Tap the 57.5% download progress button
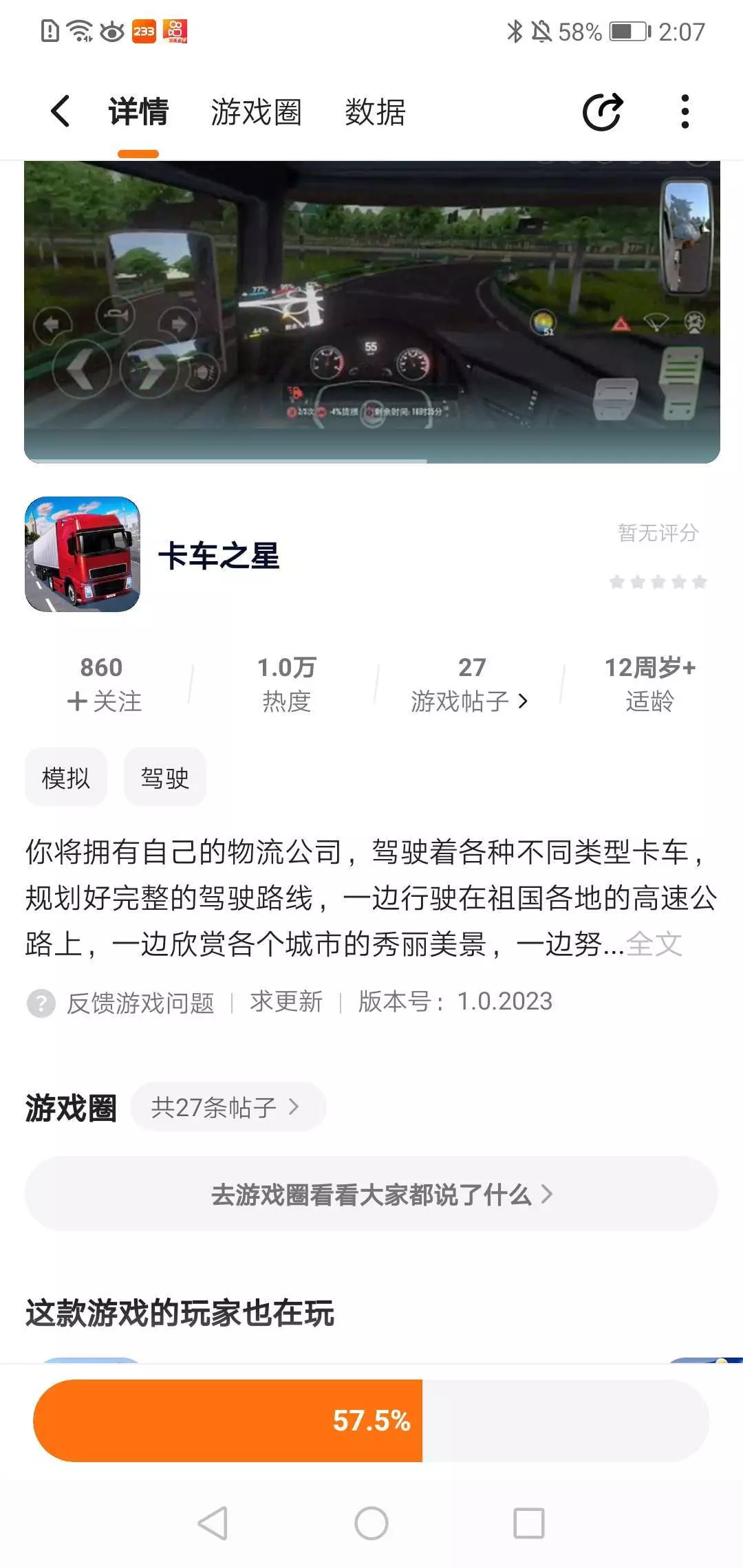 tap(371, 1420)
